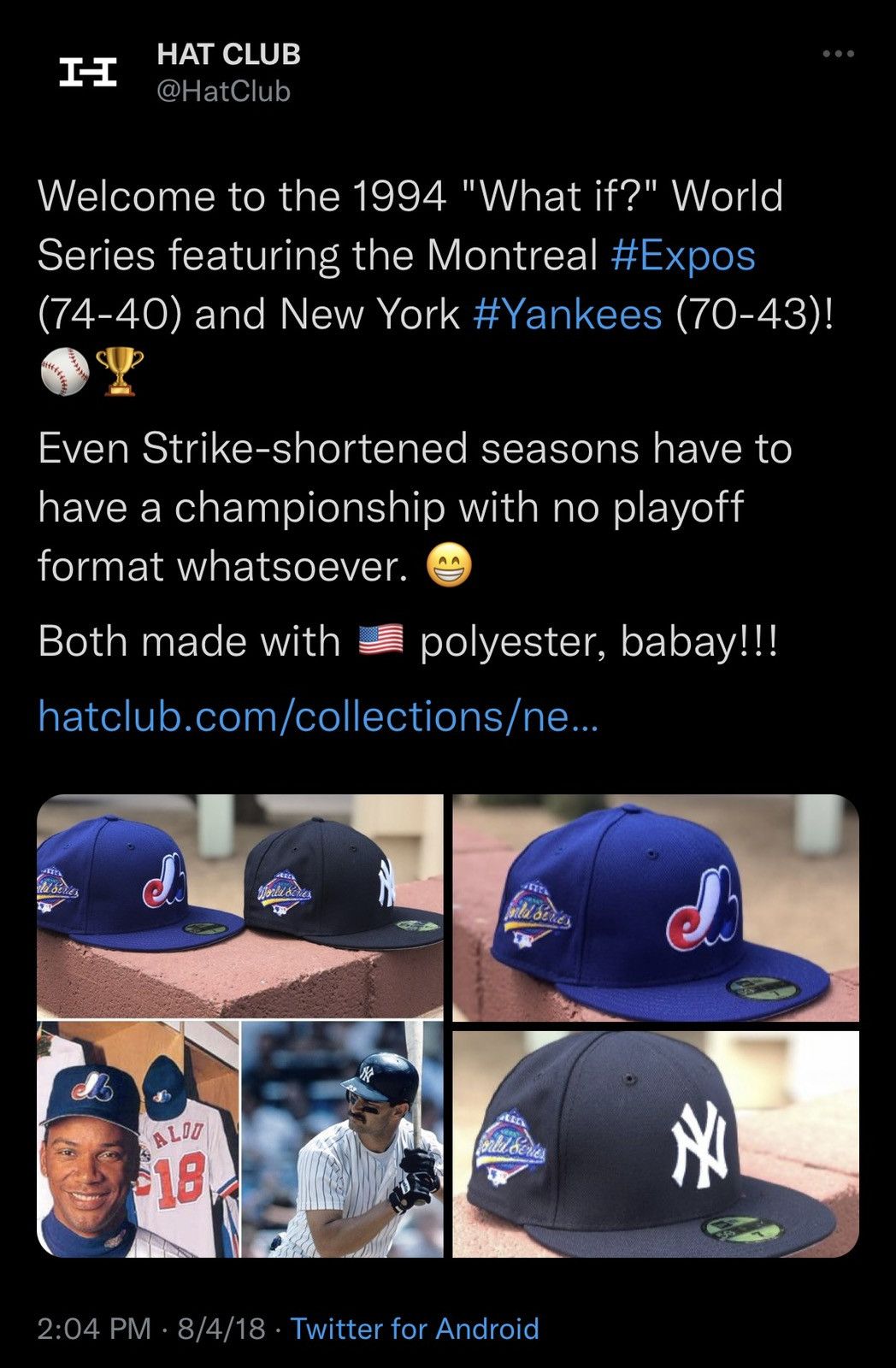
Task: View the blue Expos cap photo
Action: (656, 907)
